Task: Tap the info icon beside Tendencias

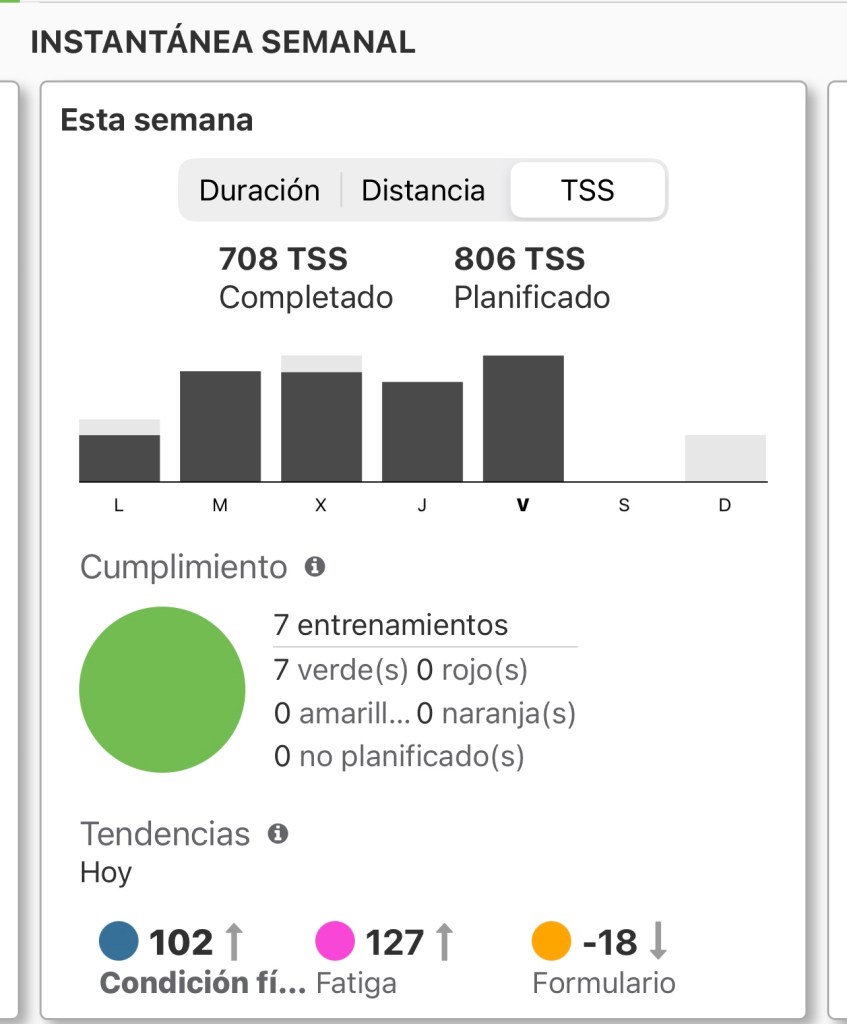Action: click(278, 833)
